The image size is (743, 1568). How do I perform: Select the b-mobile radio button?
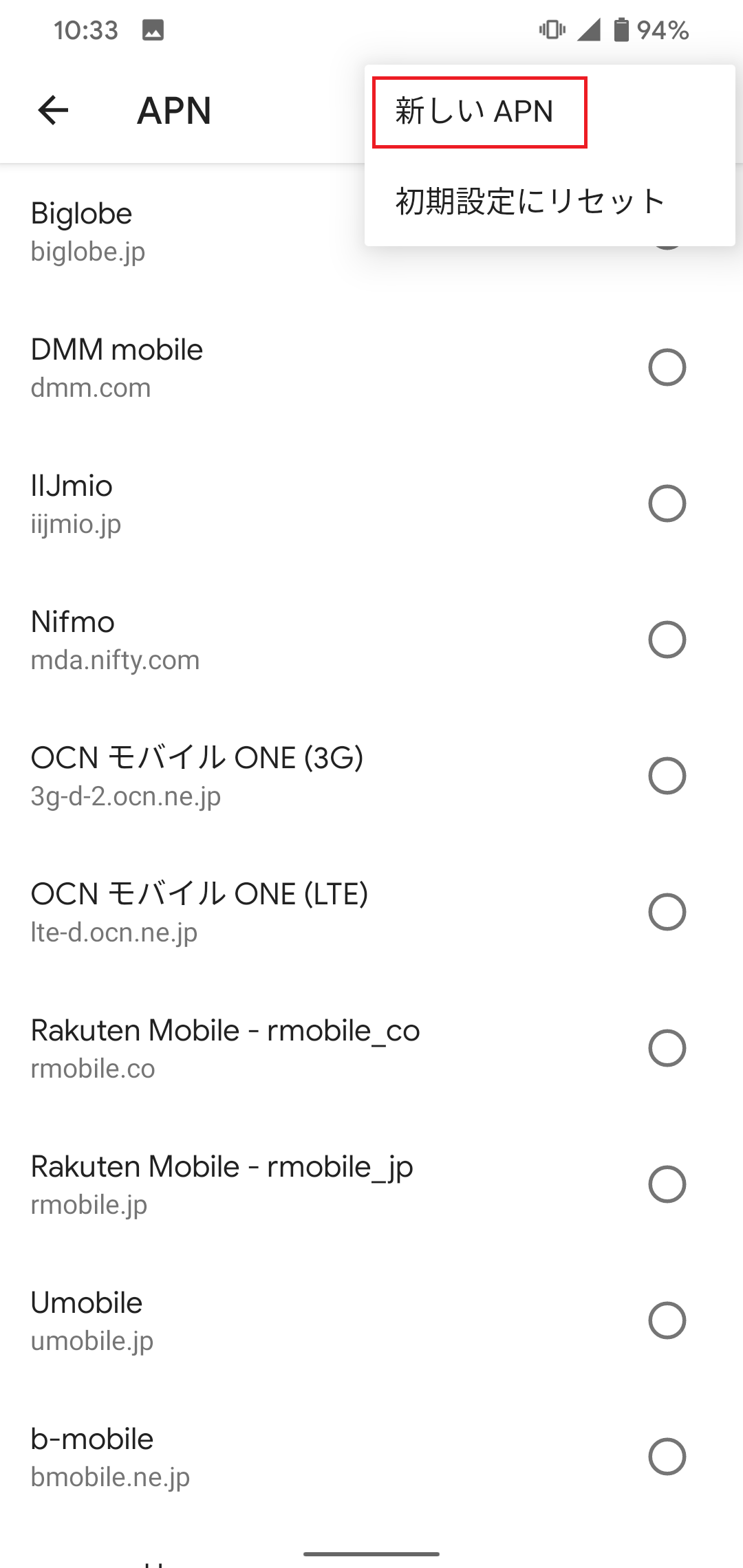[x=667, y=1457]
